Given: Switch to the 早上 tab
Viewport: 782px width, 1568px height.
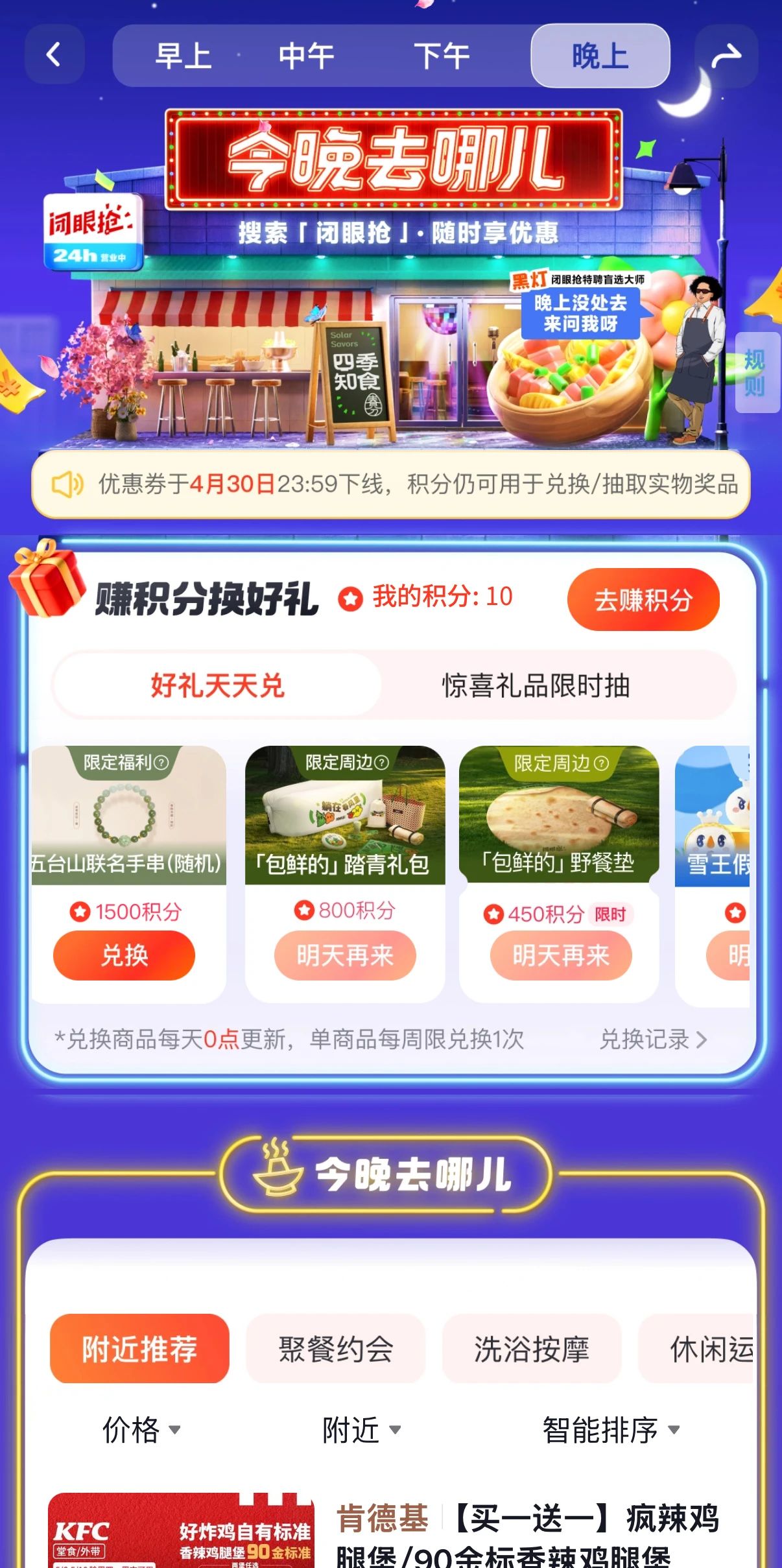Looking at the screenshot, I should tap(183, 56).
